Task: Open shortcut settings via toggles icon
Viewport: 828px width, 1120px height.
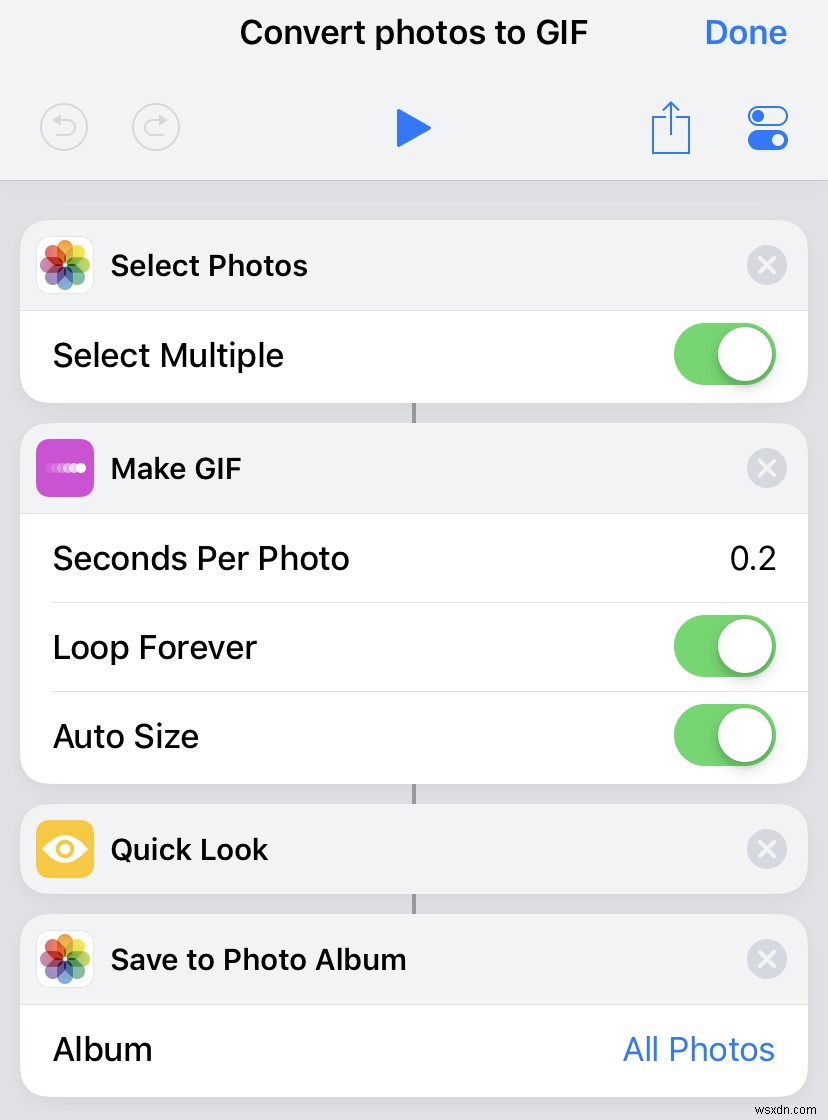Action: click(767, 127)
